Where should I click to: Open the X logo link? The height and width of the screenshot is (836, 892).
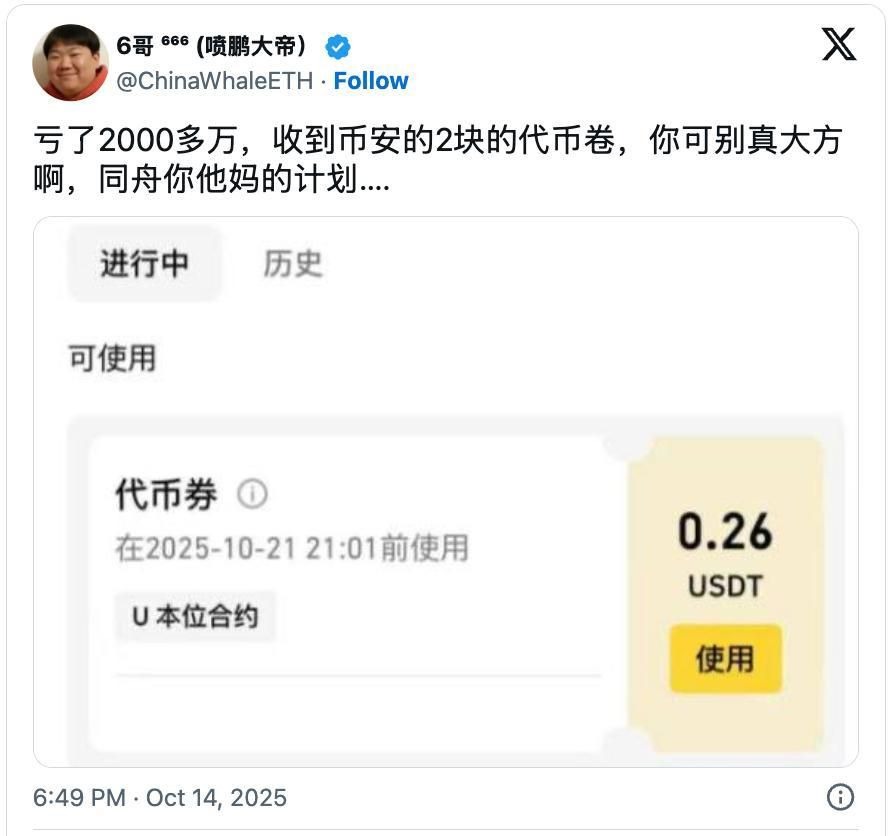[x=838, y=44]
